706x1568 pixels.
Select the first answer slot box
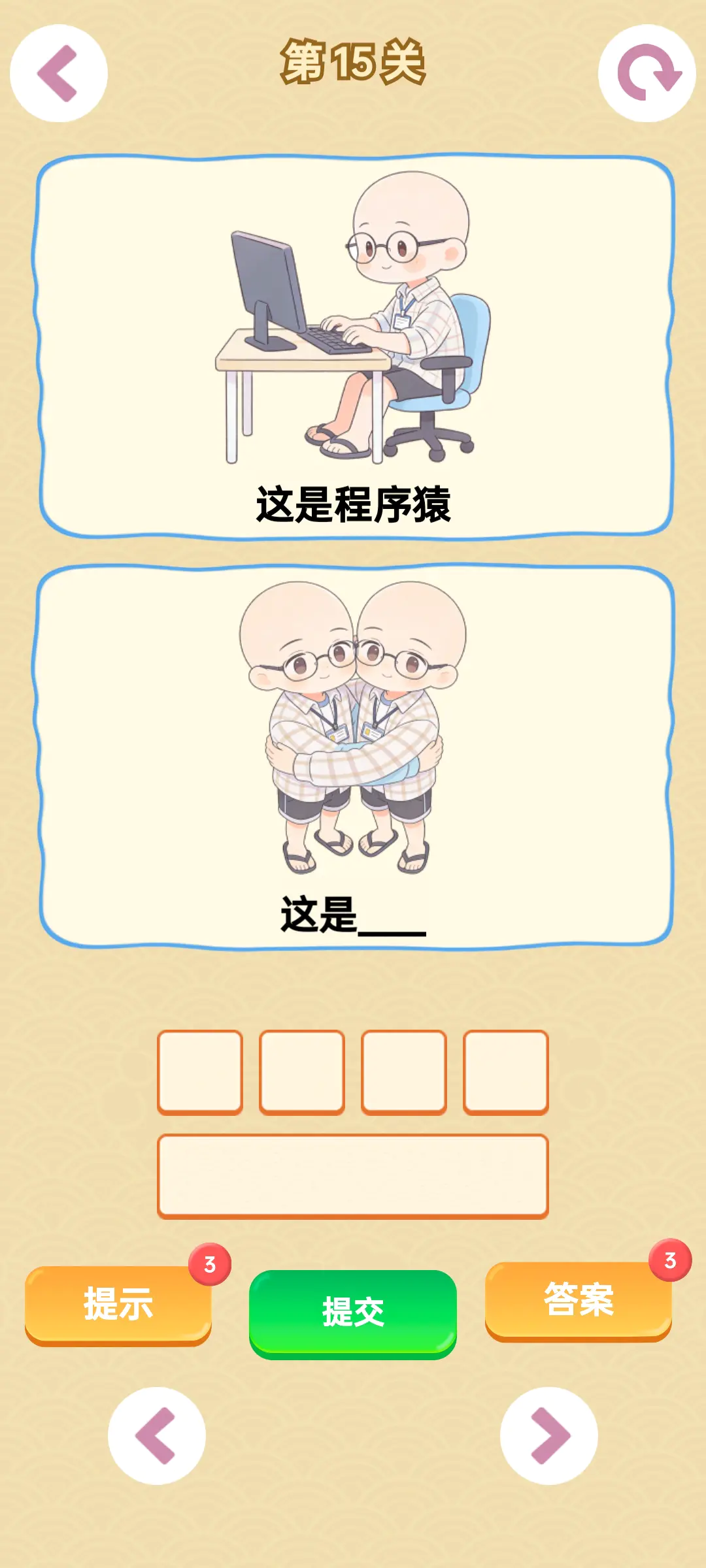200,1071
